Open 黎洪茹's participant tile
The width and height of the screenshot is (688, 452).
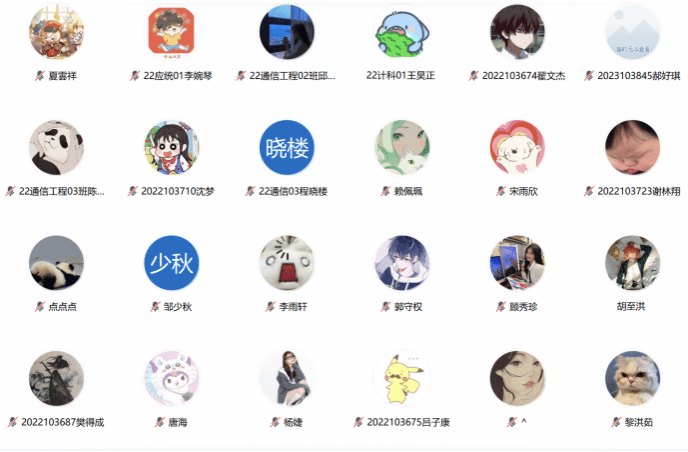[632, 378]
